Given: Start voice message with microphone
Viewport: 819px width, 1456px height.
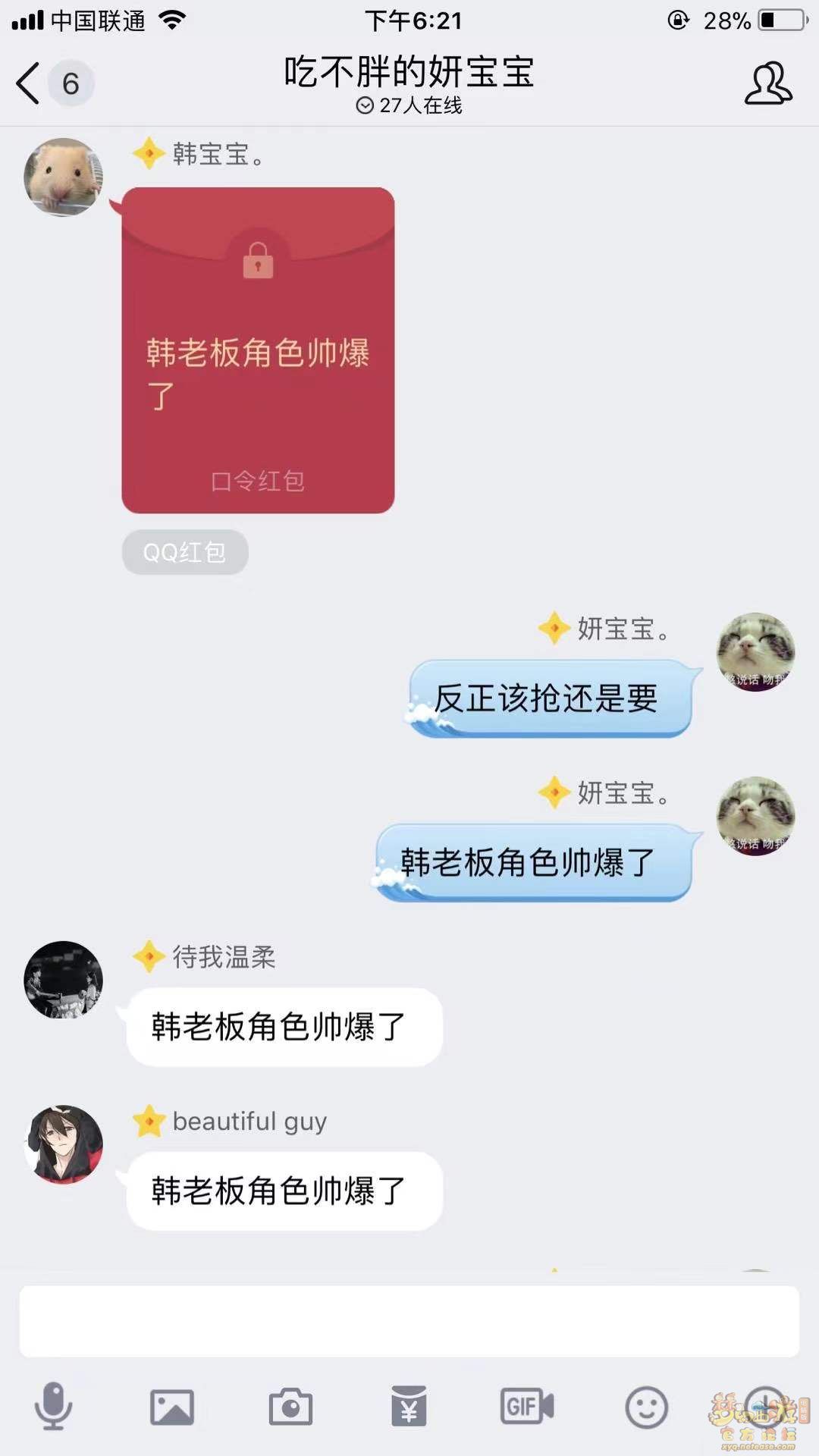Looking at the screenshot, I should point(53,1407).
